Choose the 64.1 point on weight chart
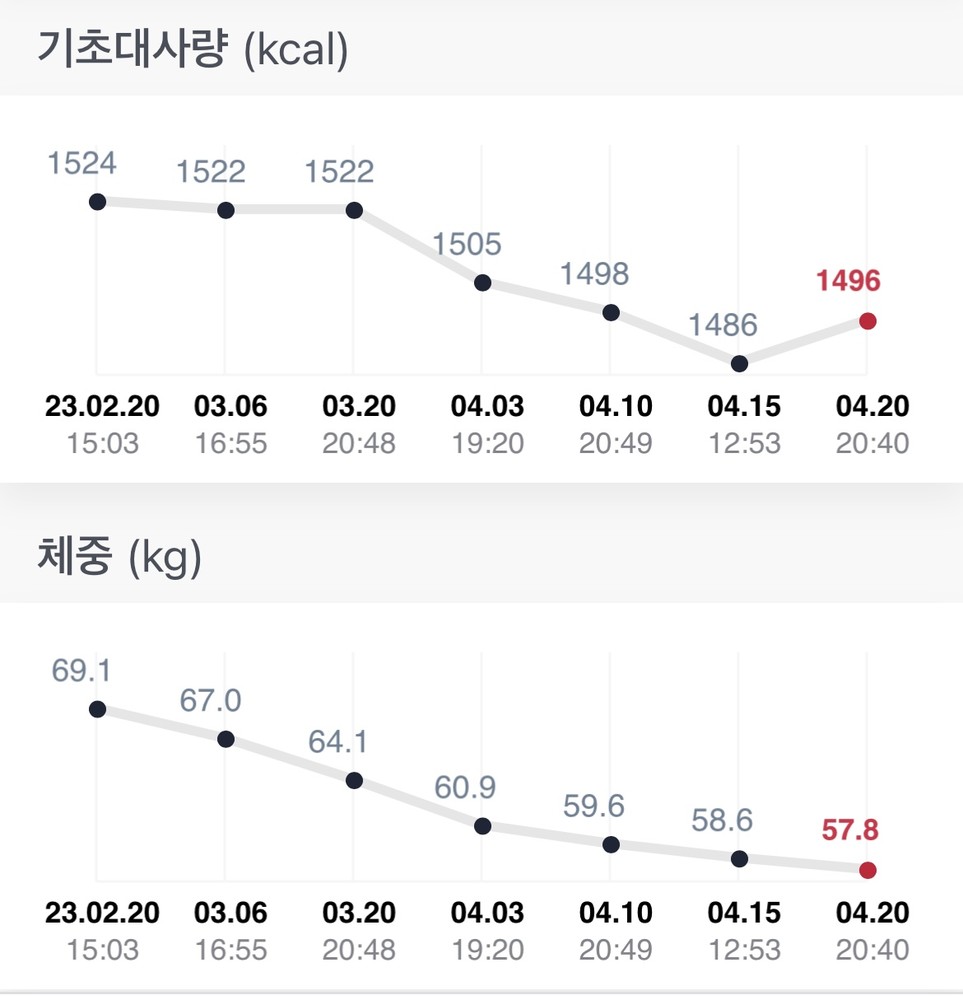 354,780
